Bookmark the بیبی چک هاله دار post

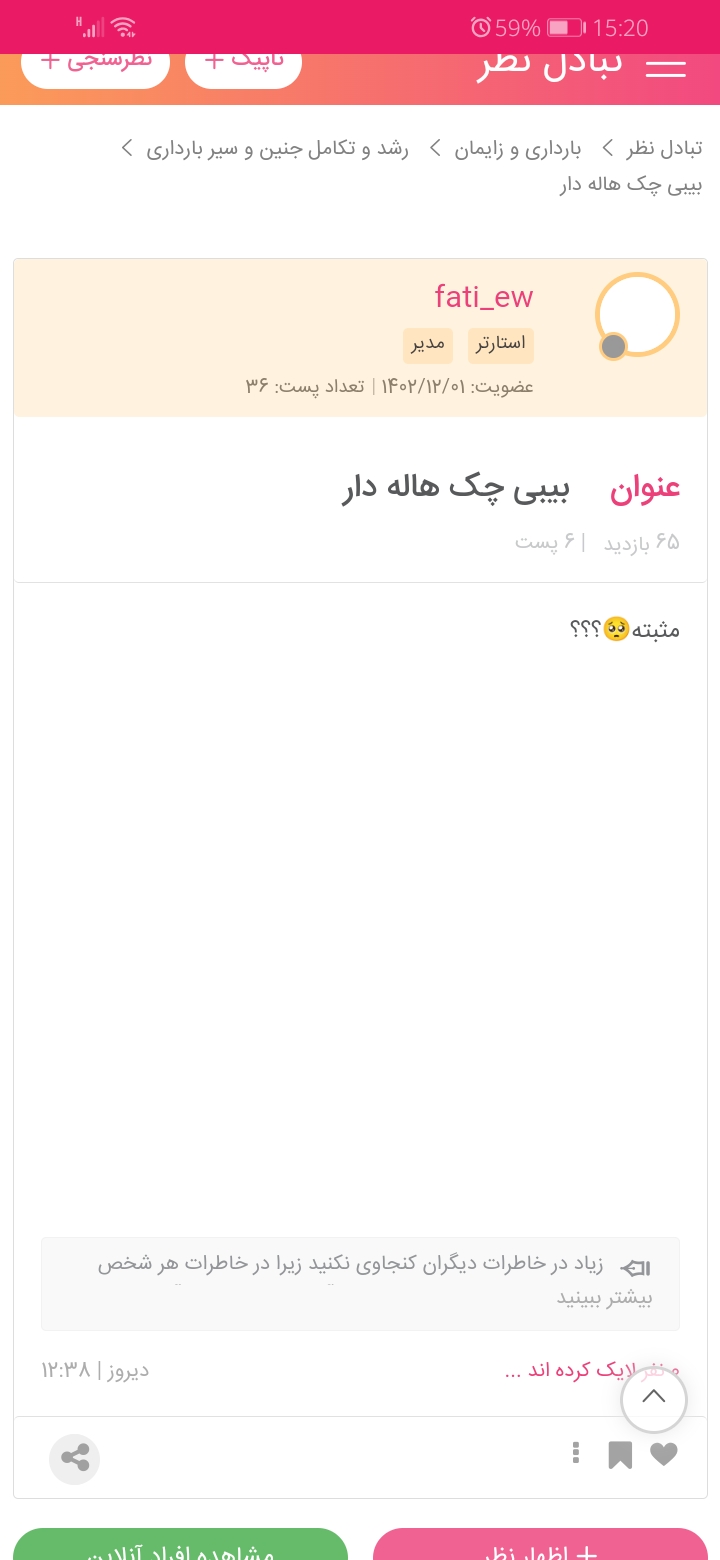point(620,1455)
